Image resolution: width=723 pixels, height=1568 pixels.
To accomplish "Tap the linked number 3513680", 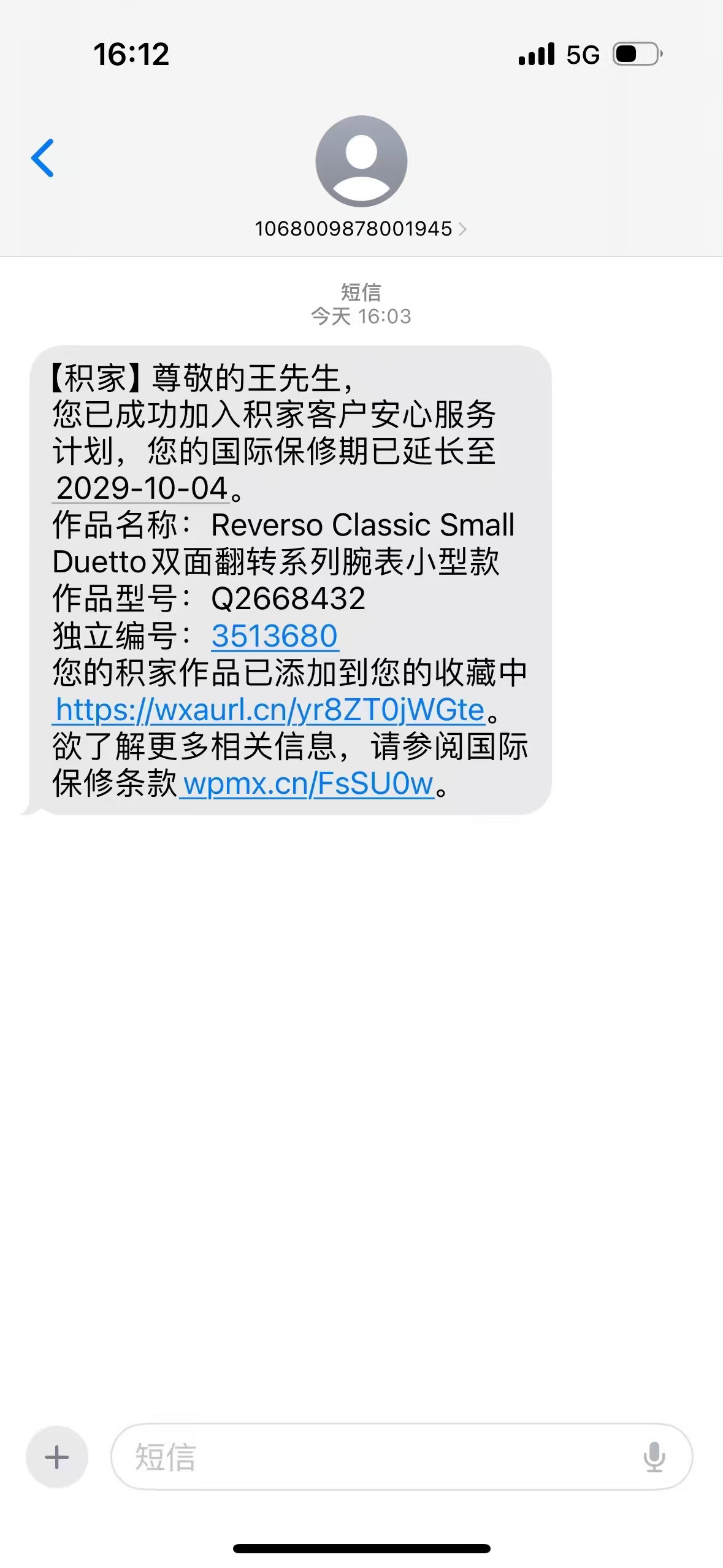I will click(x=275, y=636).
